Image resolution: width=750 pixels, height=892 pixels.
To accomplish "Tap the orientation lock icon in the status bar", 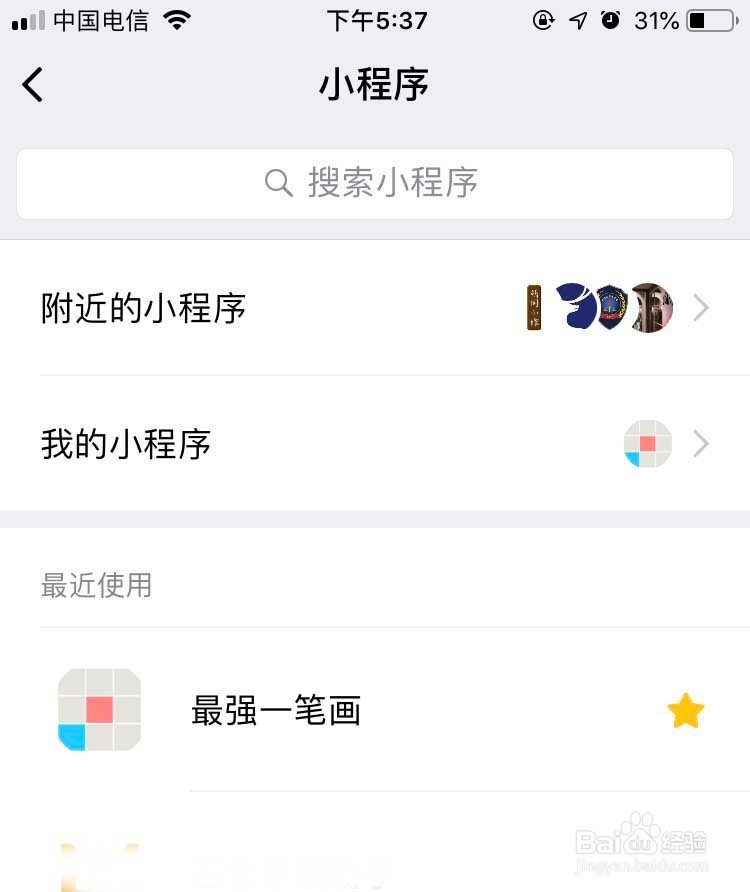I will click(542, 18).
